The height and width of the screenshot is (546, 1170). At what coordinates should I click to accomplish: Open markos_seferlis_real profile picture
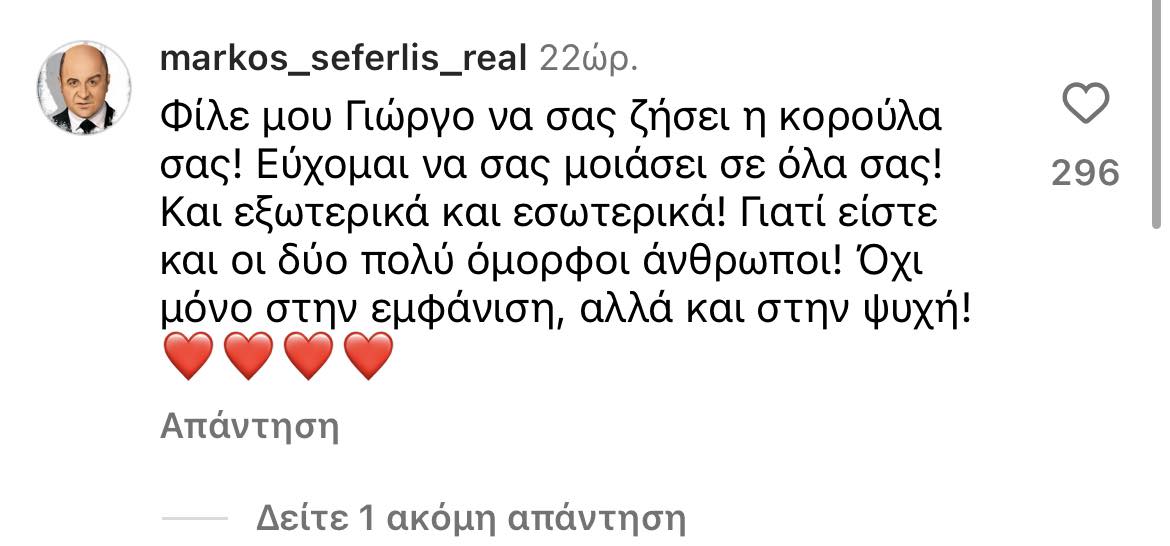point(84,89)
